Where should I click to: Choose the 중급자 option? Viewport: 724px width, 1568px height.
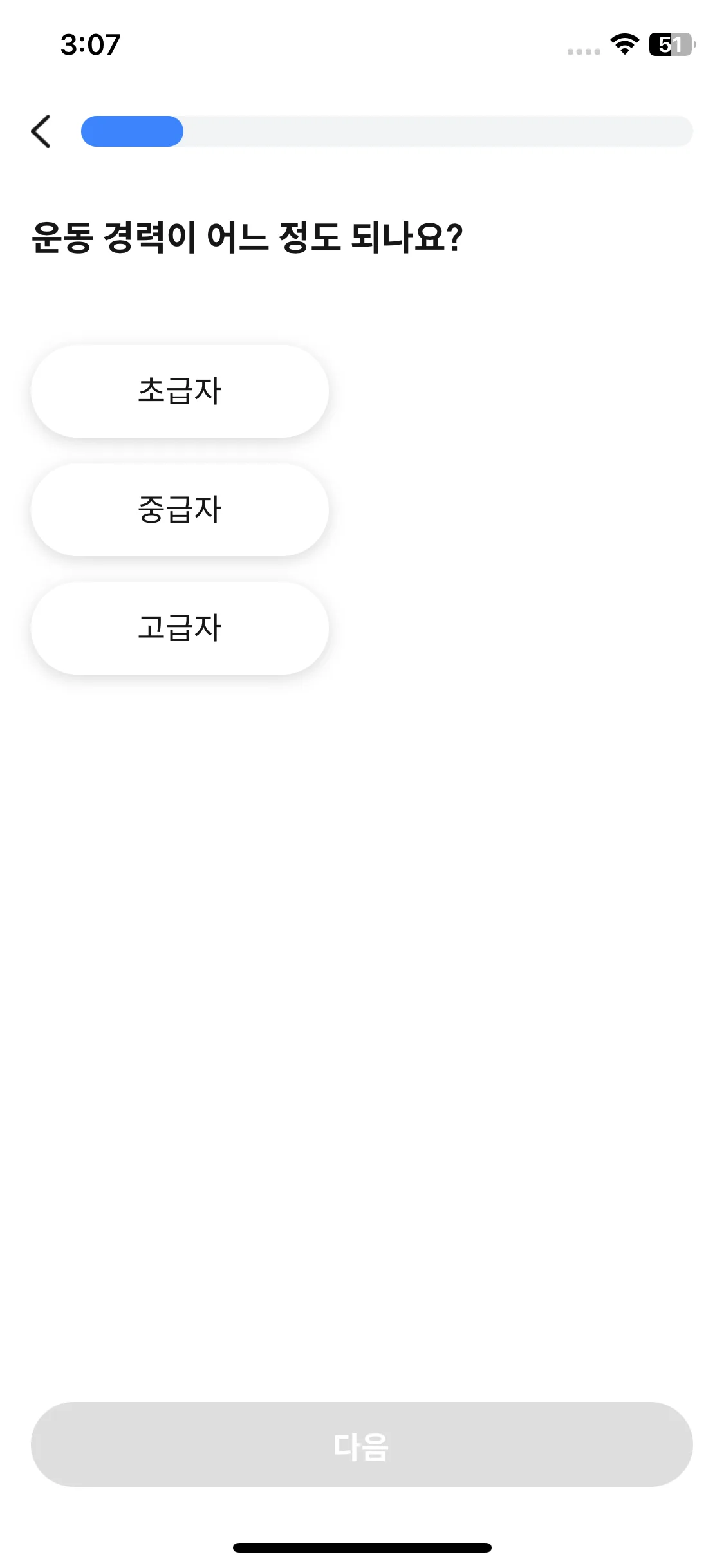pyautogui.click(x=180, y=510)
